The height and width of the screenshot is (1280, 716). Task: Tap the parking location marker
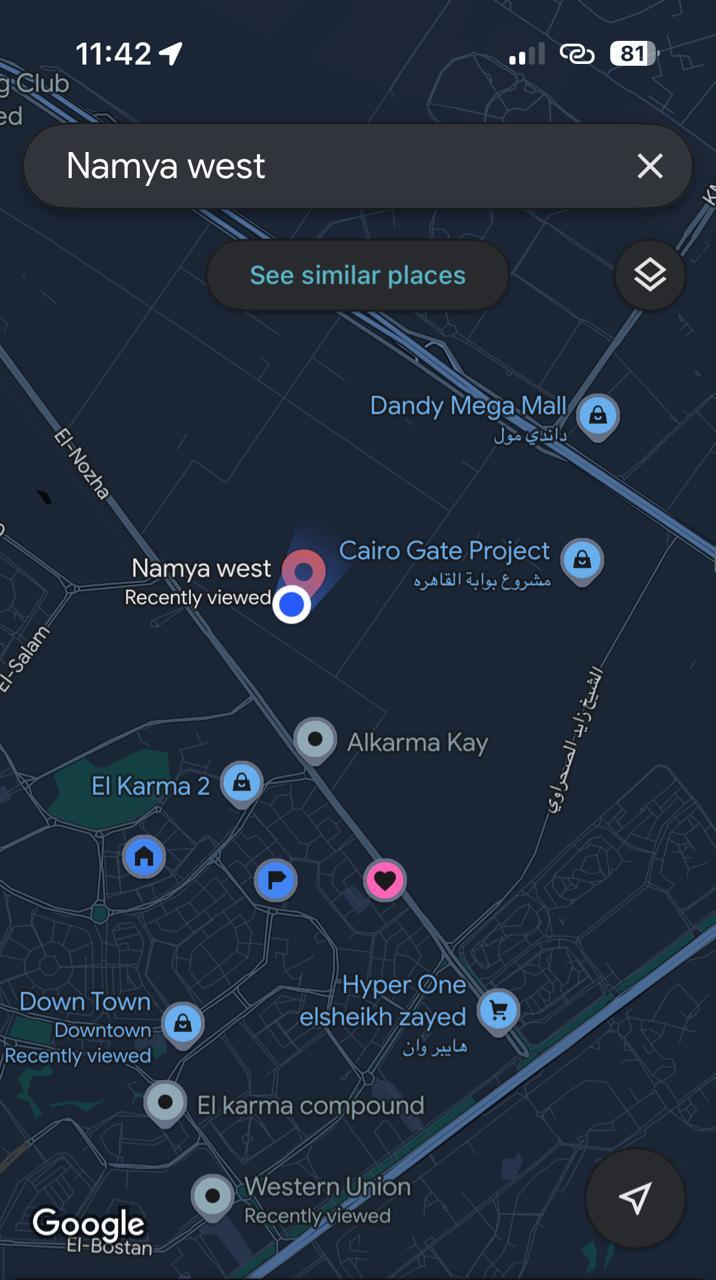(275, 880)
